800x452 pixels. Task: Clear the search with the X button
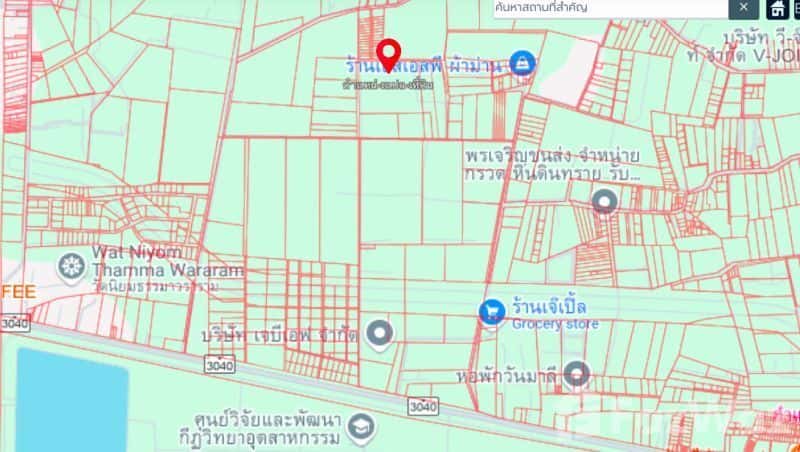(743, 8)
